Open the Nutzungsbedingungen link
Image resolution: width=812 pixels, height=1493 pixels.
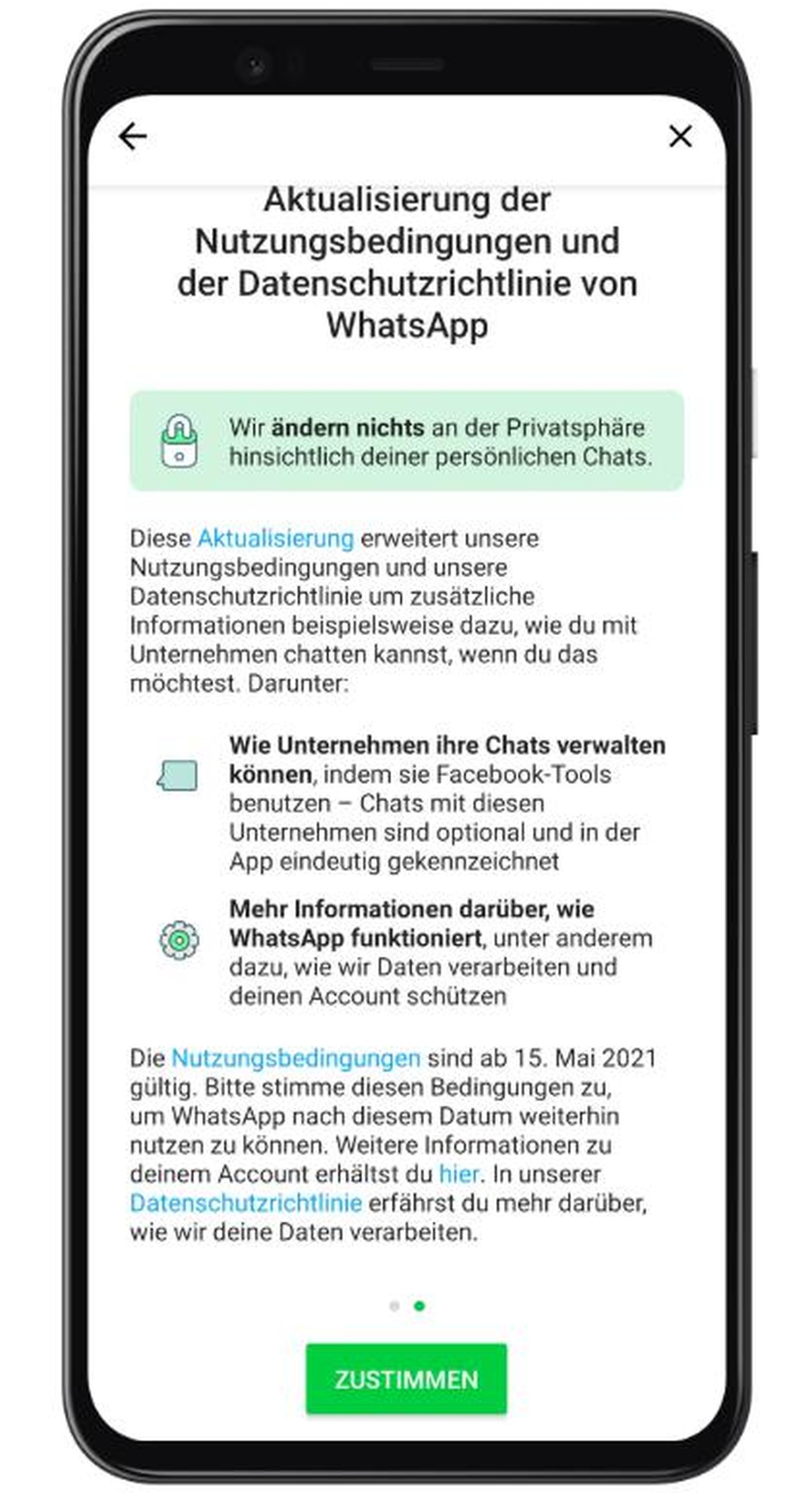coord(296,1058)
